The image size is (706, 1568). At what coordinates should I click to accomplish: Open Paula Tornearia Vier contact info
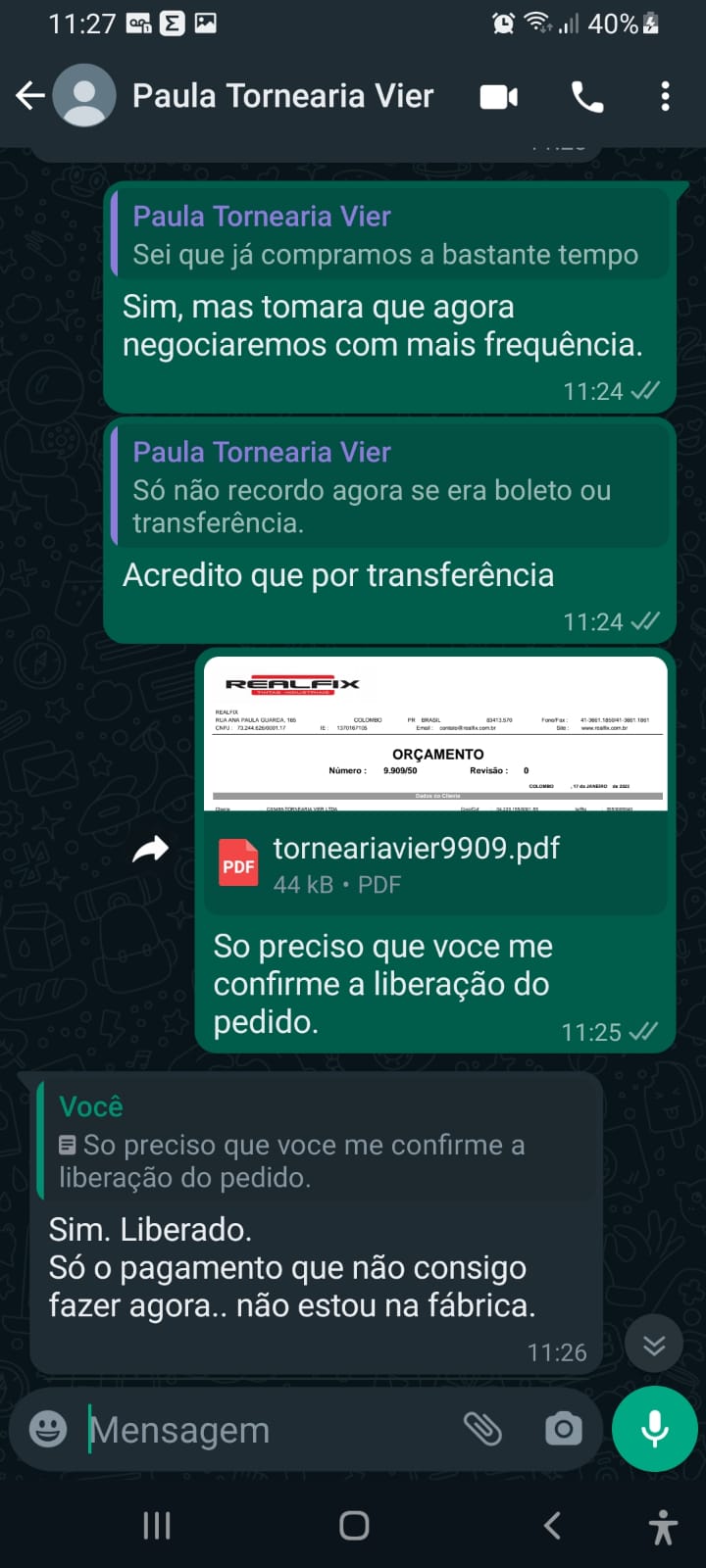282,96
